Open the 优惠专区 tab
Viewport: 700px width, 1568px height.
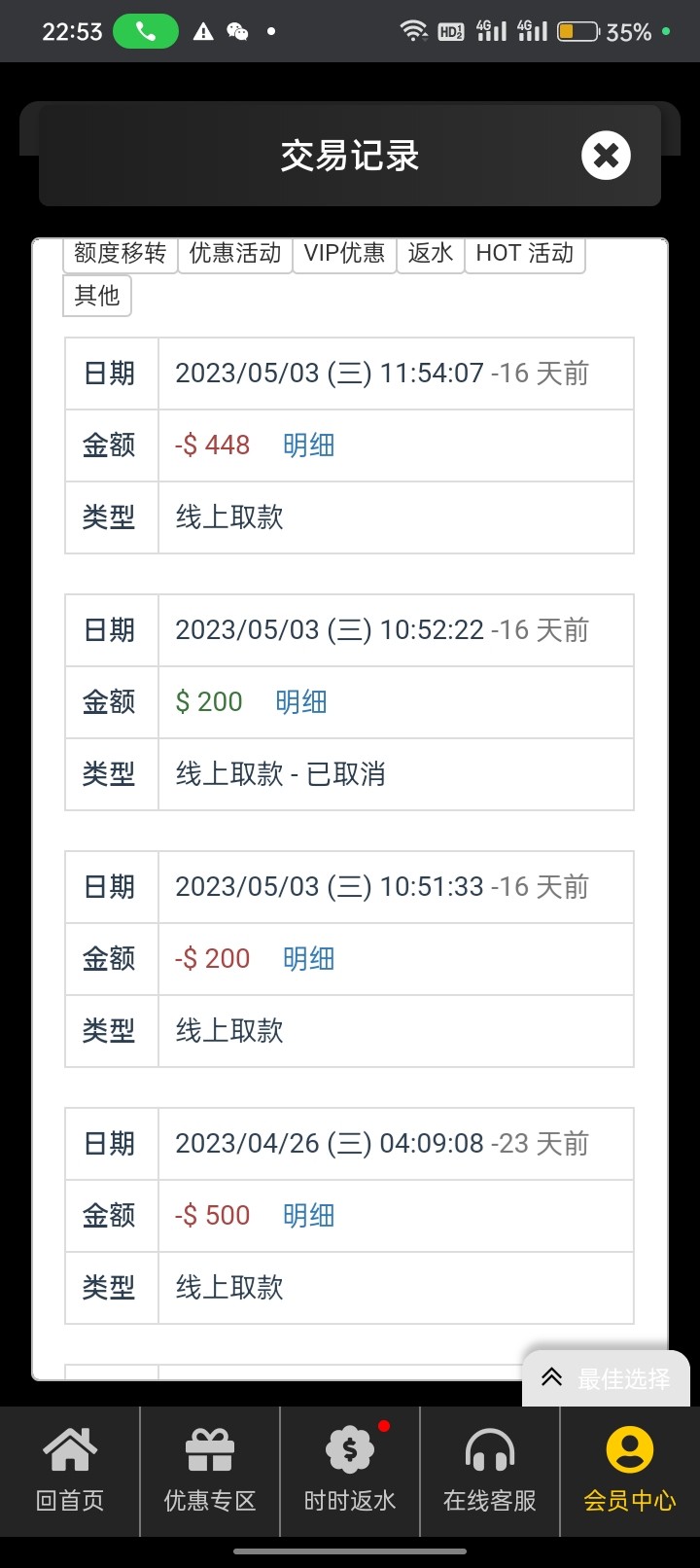(x=210, y=1471)
